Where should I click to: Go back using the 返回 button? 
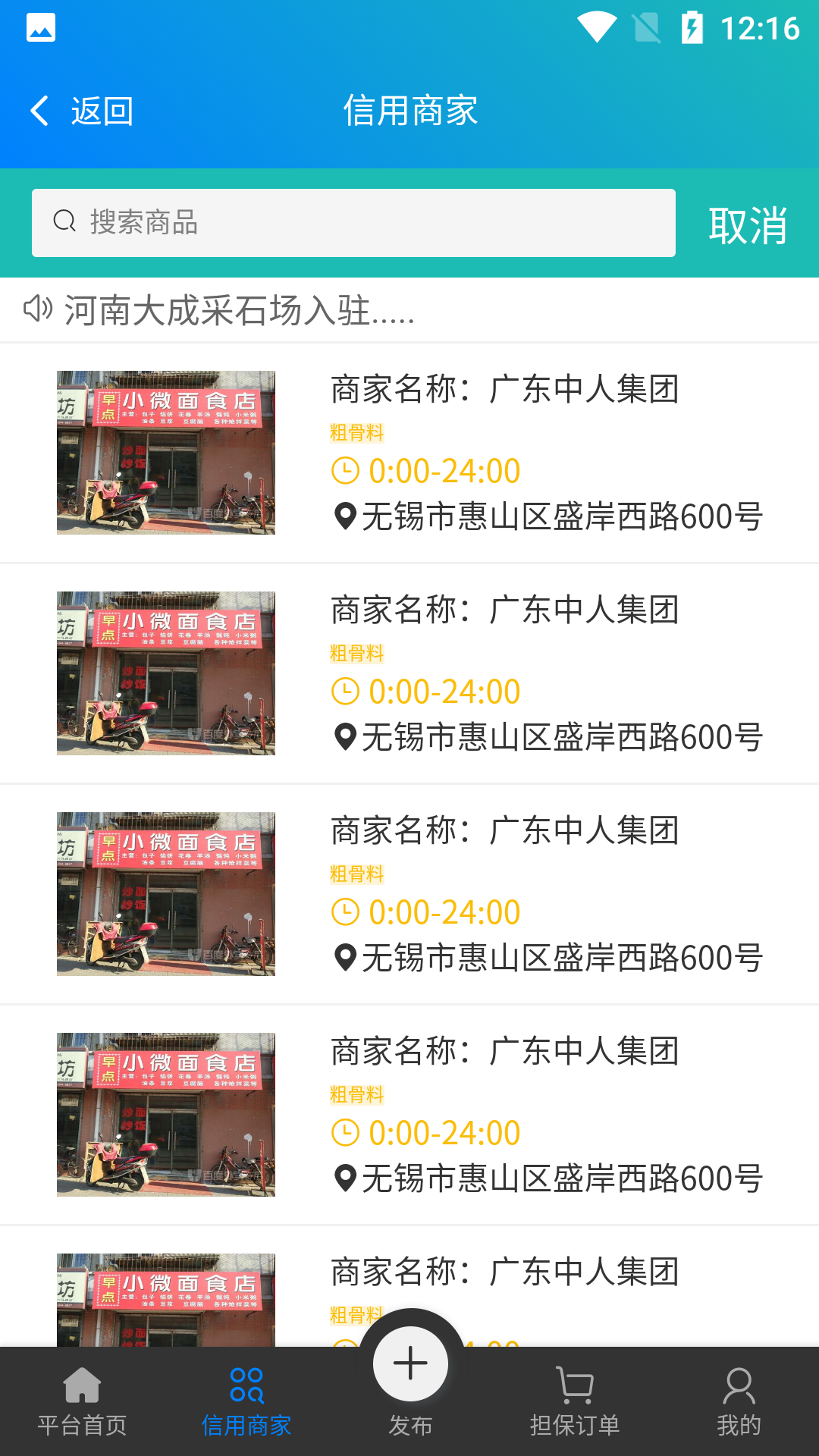82,111
